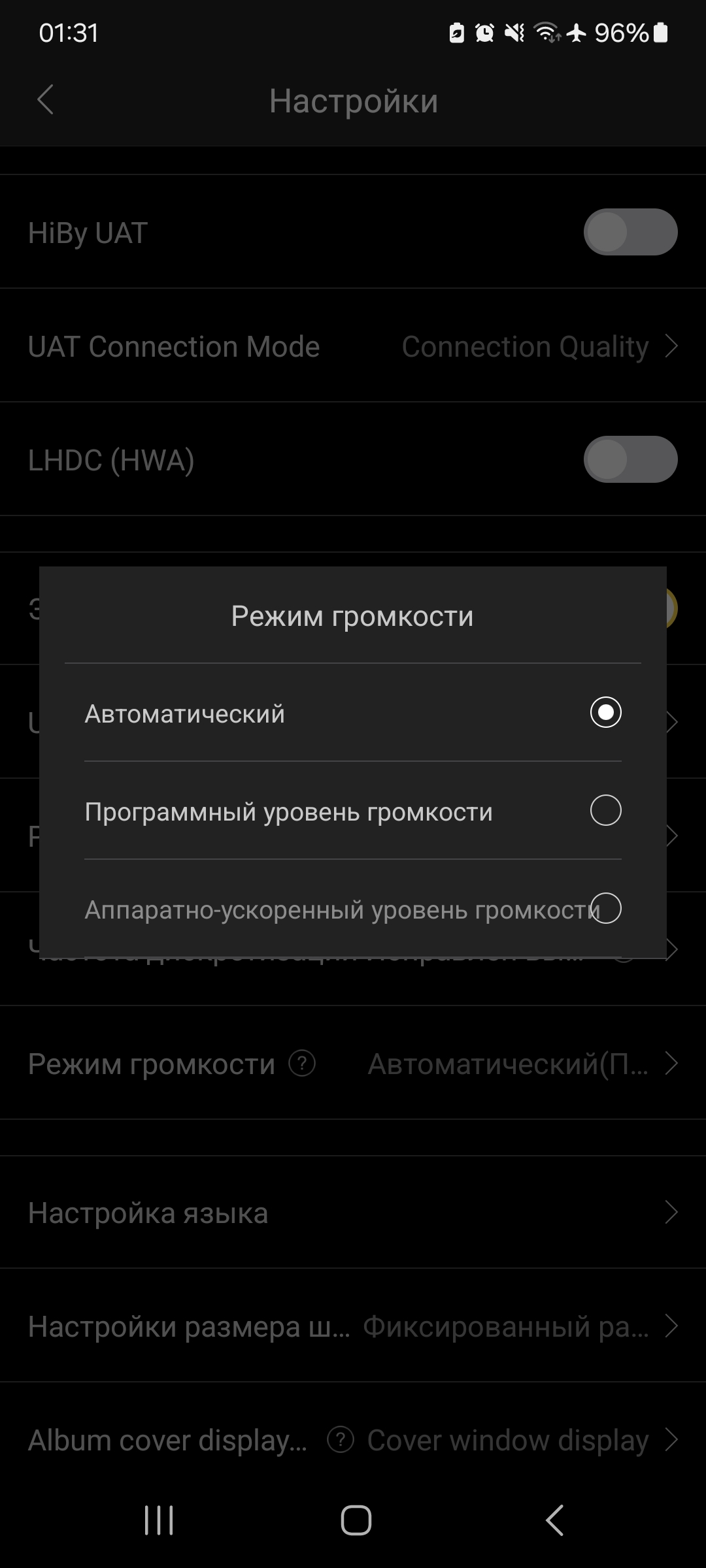Open UAT Connection Mode setting
The height and width of the screenshot is (1568, 706).
point(353,346)
